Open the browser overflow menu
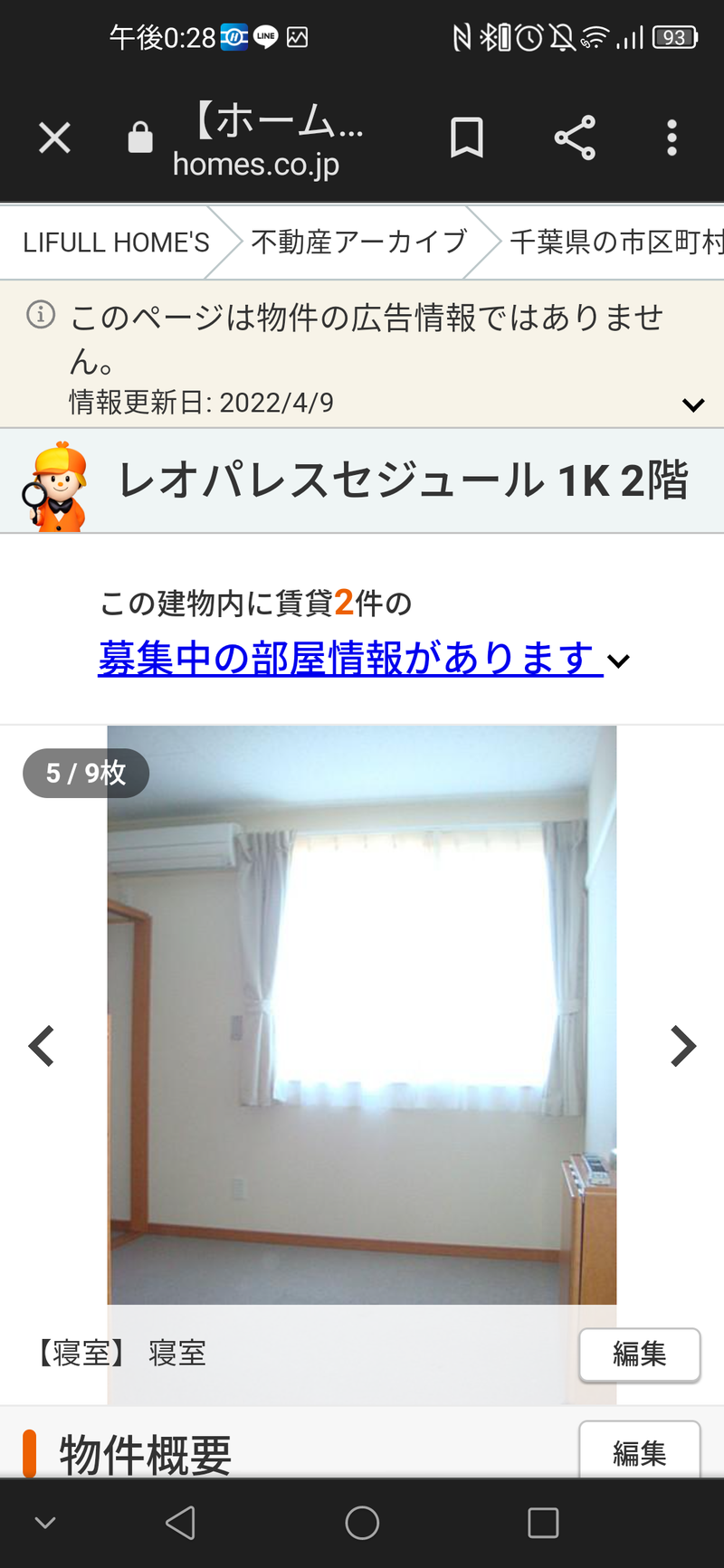Viewport: 724px width, 1568px height. [672, 138]
